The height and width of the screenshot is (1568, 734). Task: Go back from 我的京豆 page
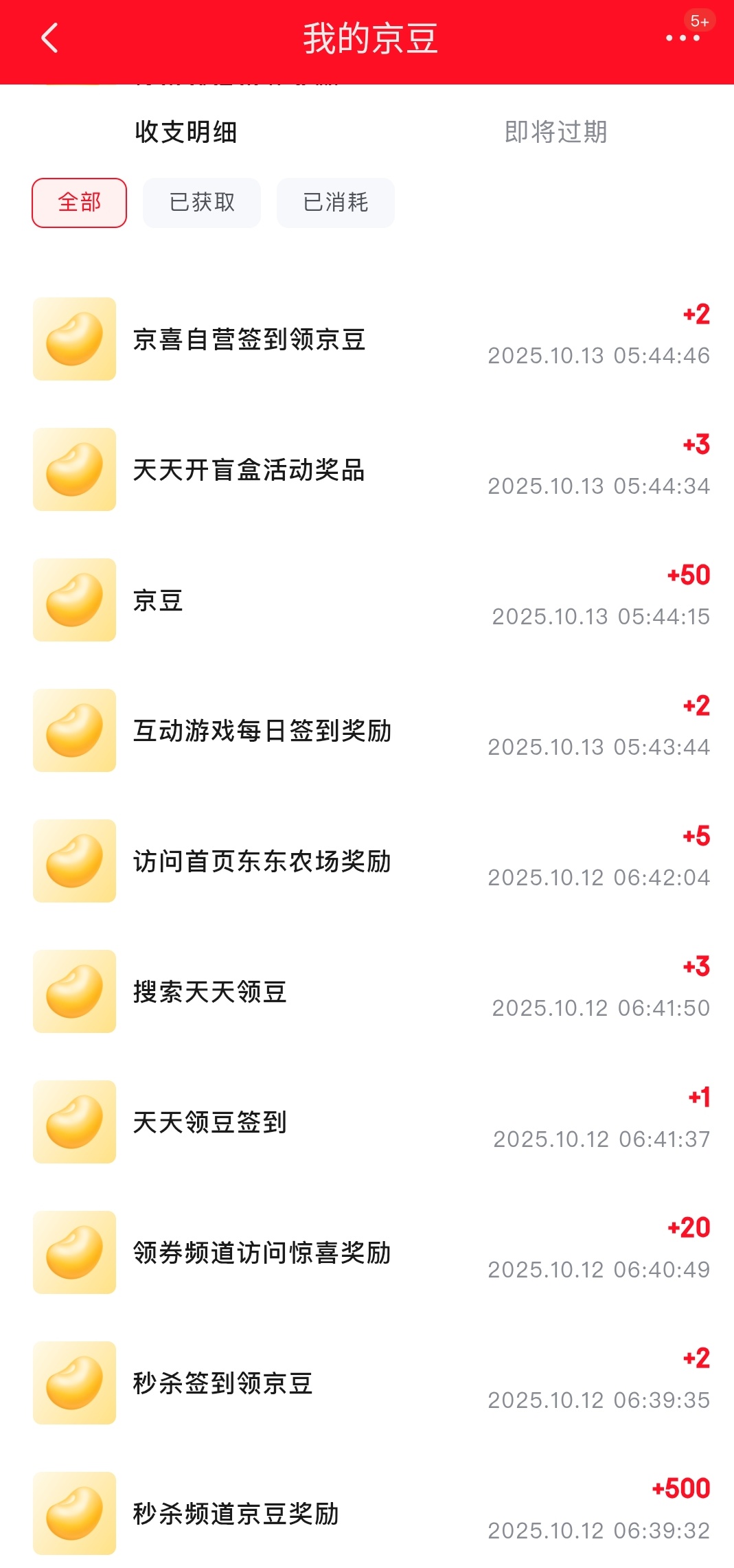pyautogui.click(x=49, y=38)
